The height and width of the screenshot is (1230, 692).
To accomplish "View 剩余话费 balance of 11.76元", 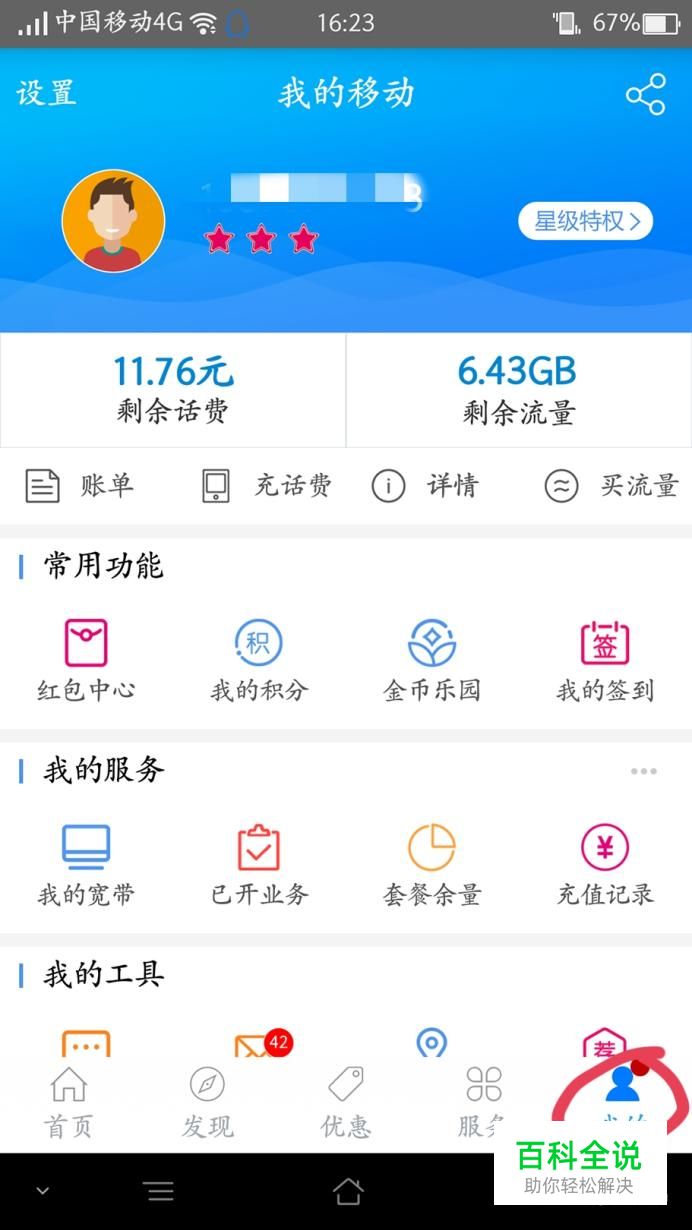I will click(173, 389).
